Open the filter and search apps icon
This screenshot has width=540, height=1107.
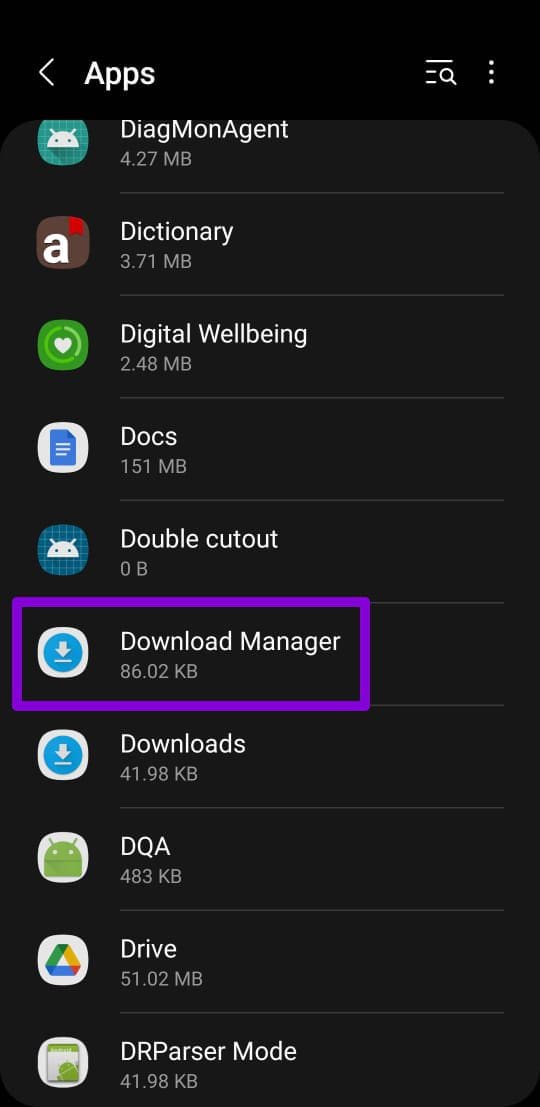440,73
